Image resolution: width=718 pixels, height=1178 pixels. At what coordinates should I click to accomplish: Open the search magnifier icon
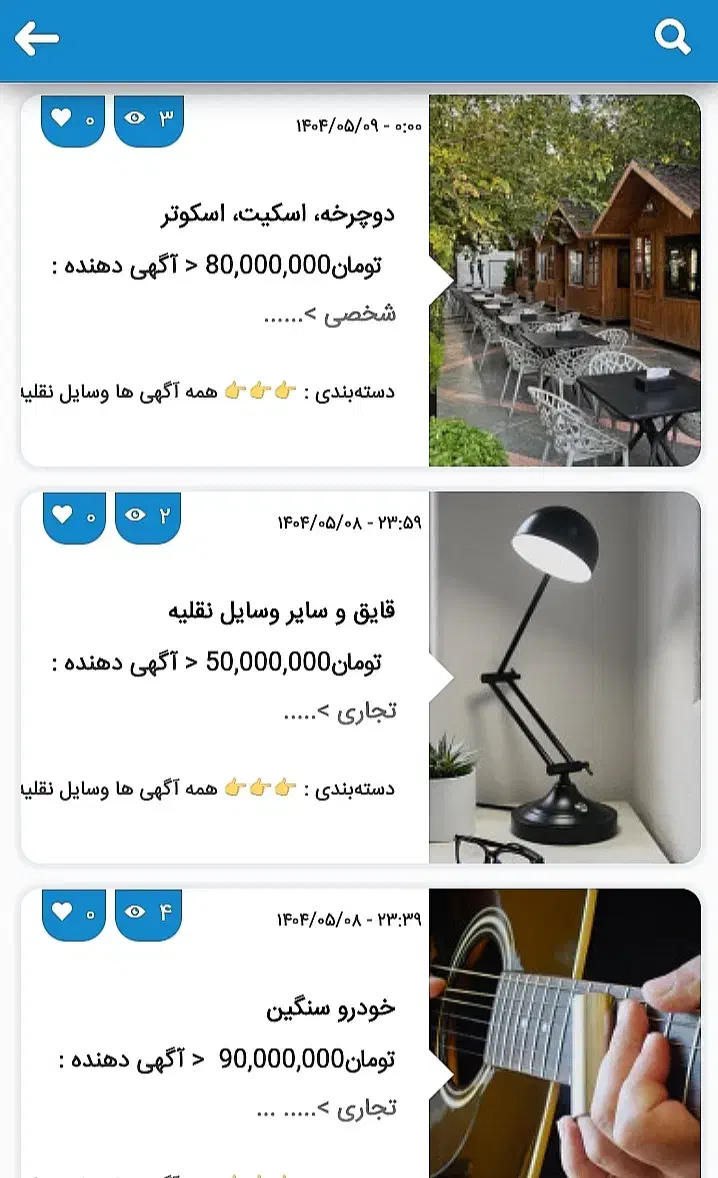(673, 38)
